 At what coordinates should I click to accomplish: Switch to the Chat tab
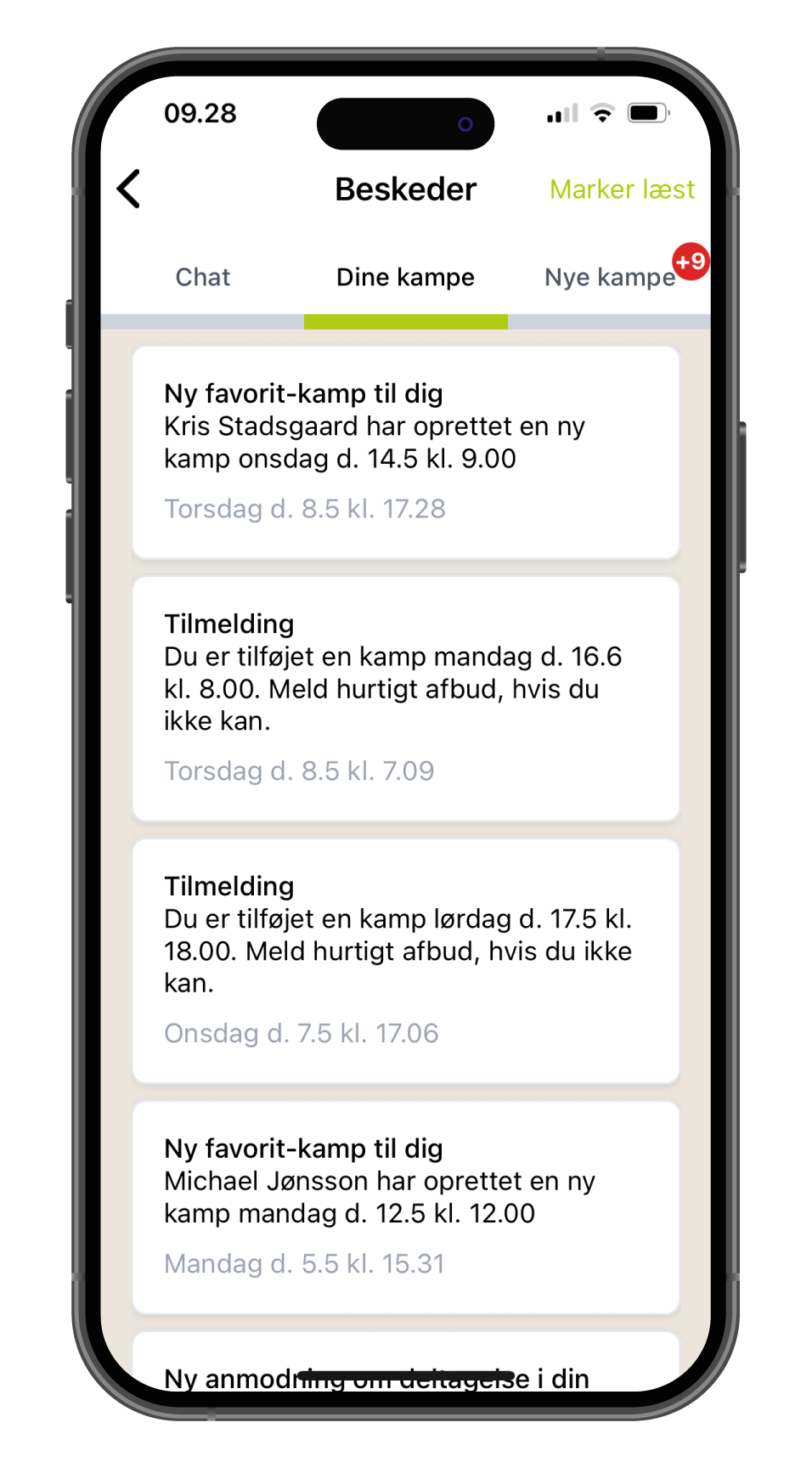click(202, 278)
